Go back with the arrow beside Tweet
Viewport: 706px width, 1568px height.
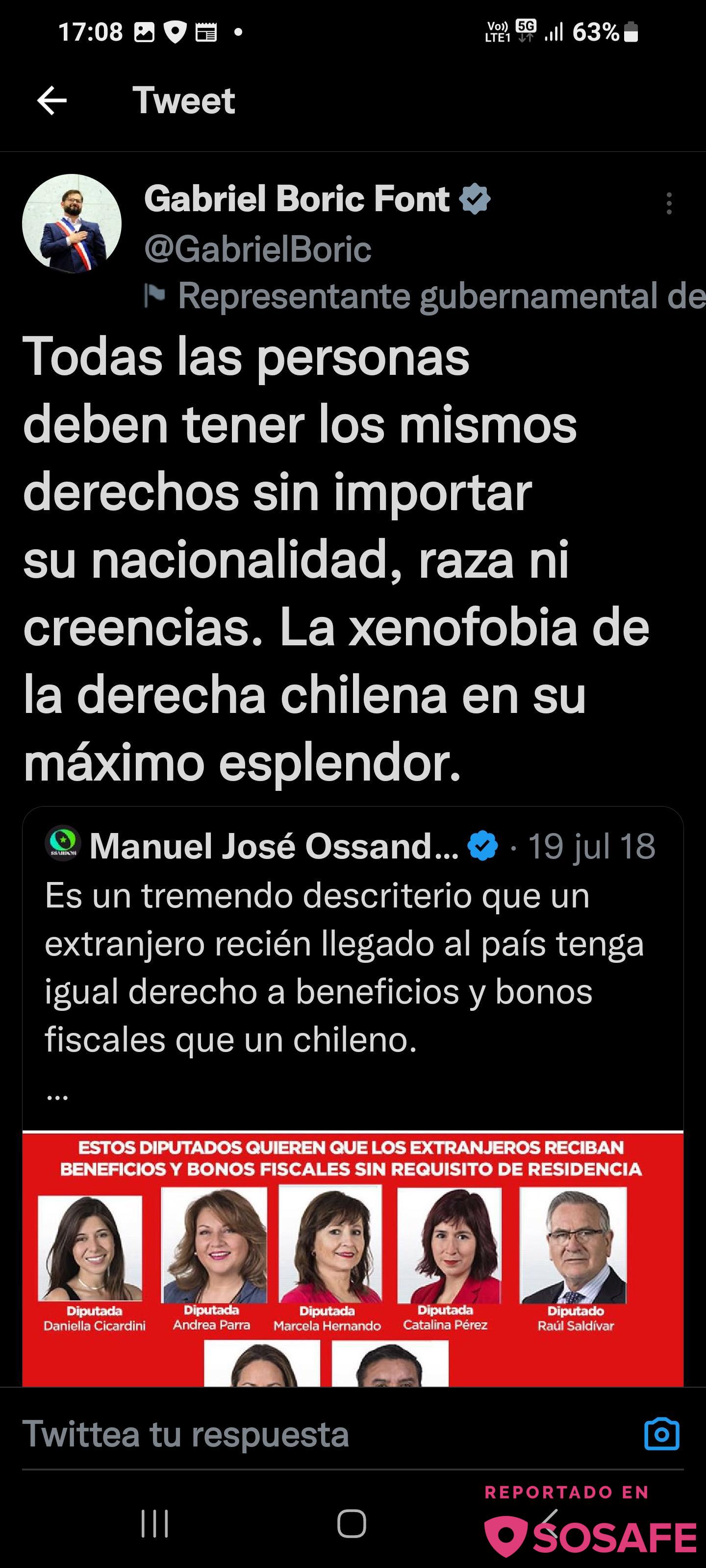pyautogui.click(x=52, y=100)
